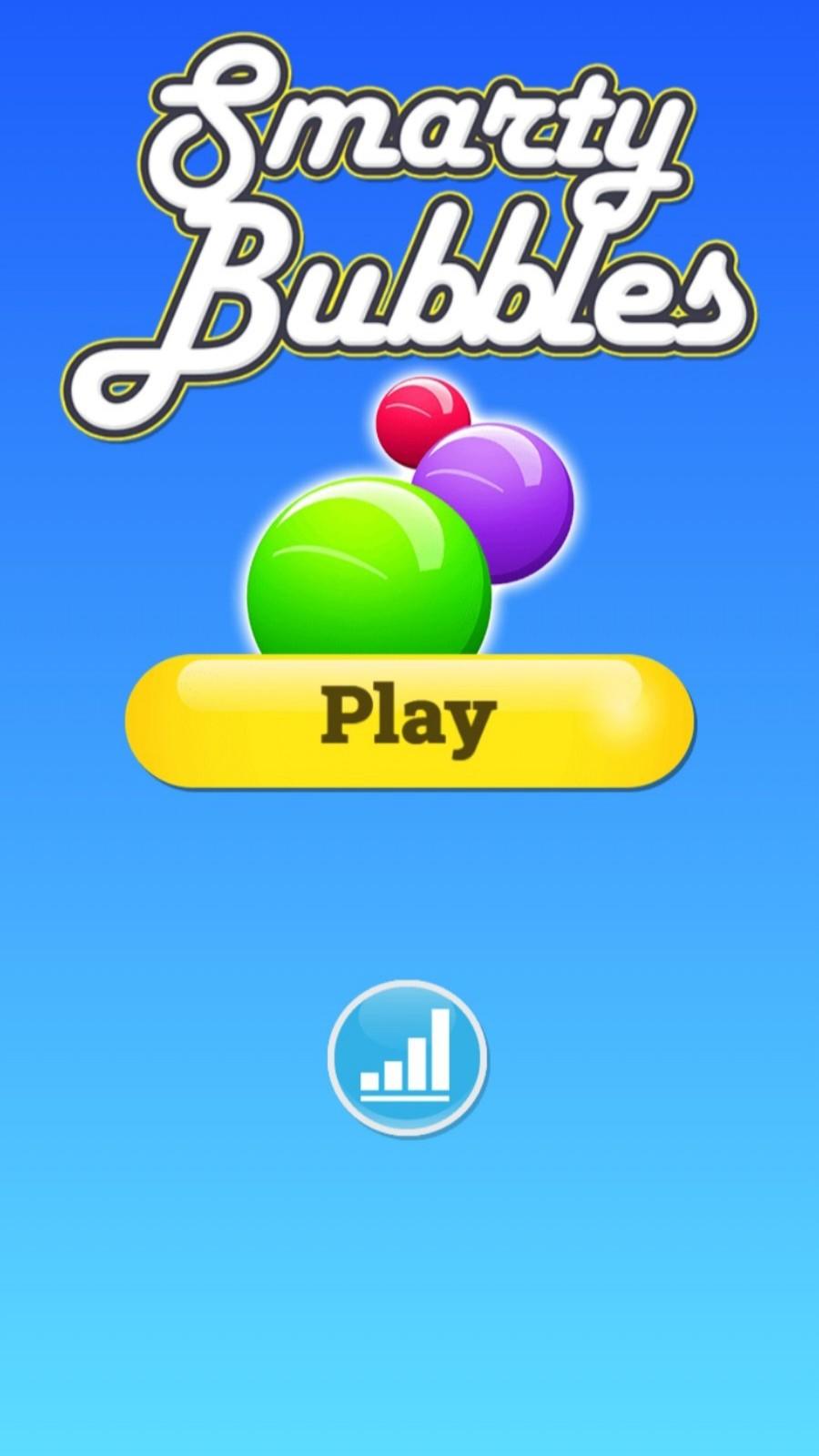Start the game with the Play button
This screenshot has width=819, height=1456.
pyautogui.click(x=409, y=719)
